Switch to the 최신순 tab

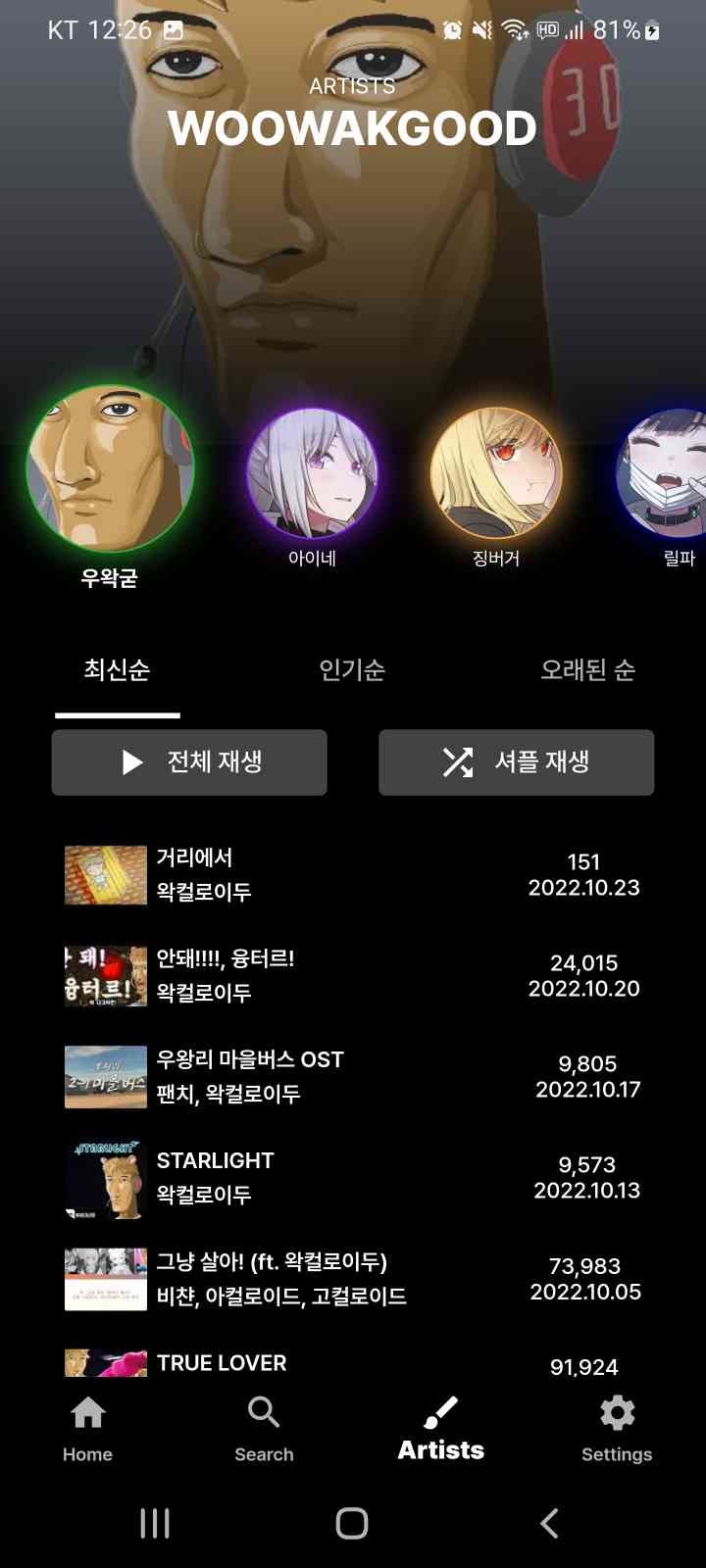[x=117, y=670]
